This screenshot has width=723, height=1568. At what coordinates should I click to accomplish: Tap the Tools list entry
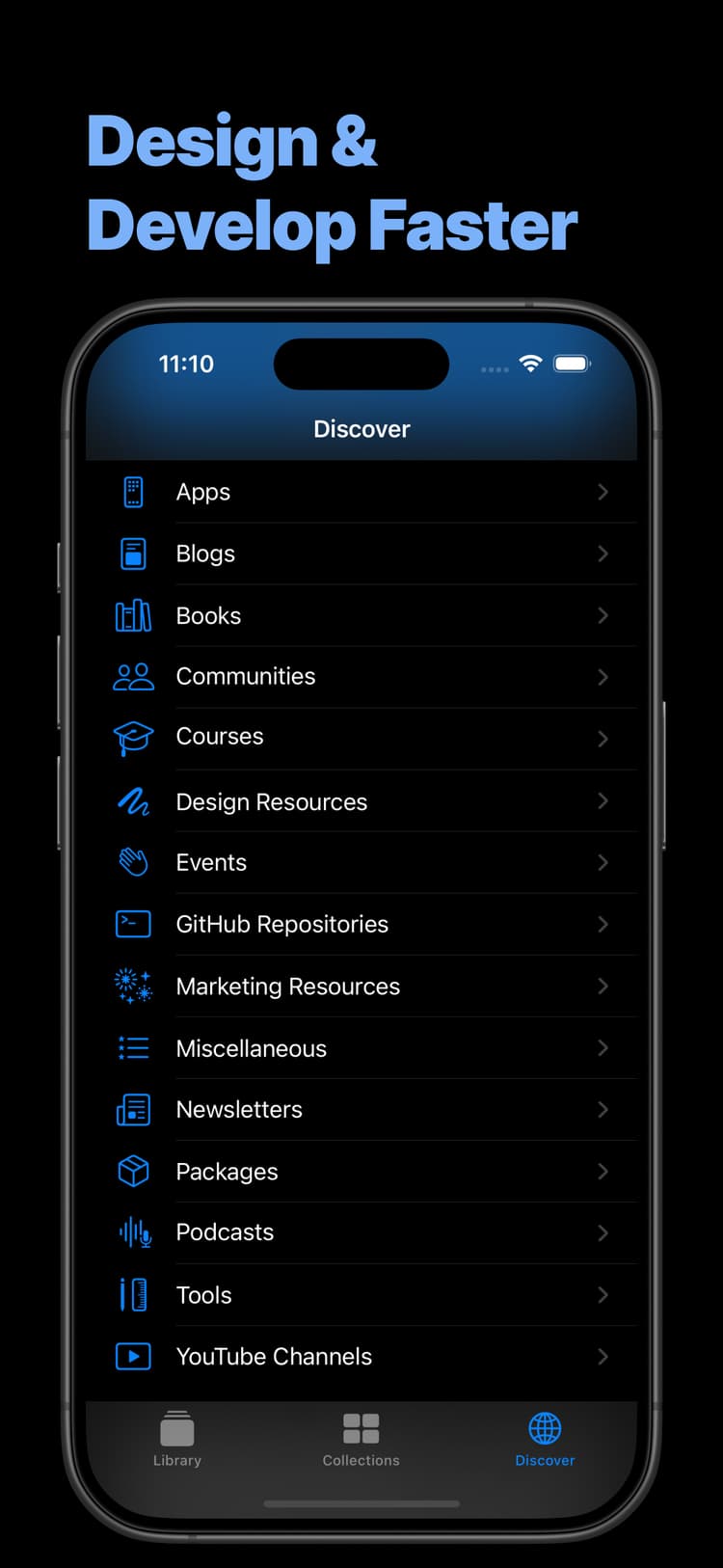(203, 1294)
